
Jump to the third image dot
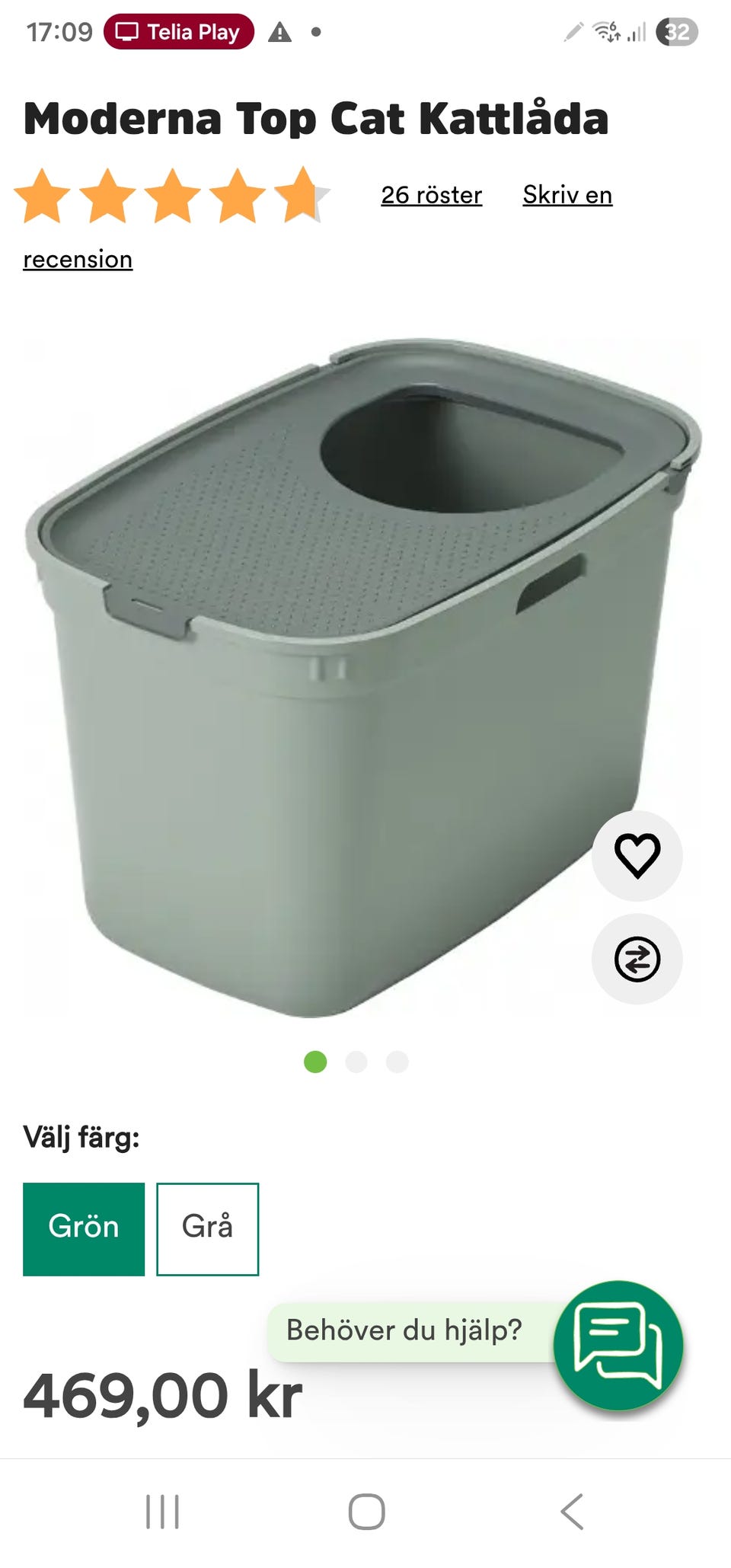click(x=397, y=1062)
